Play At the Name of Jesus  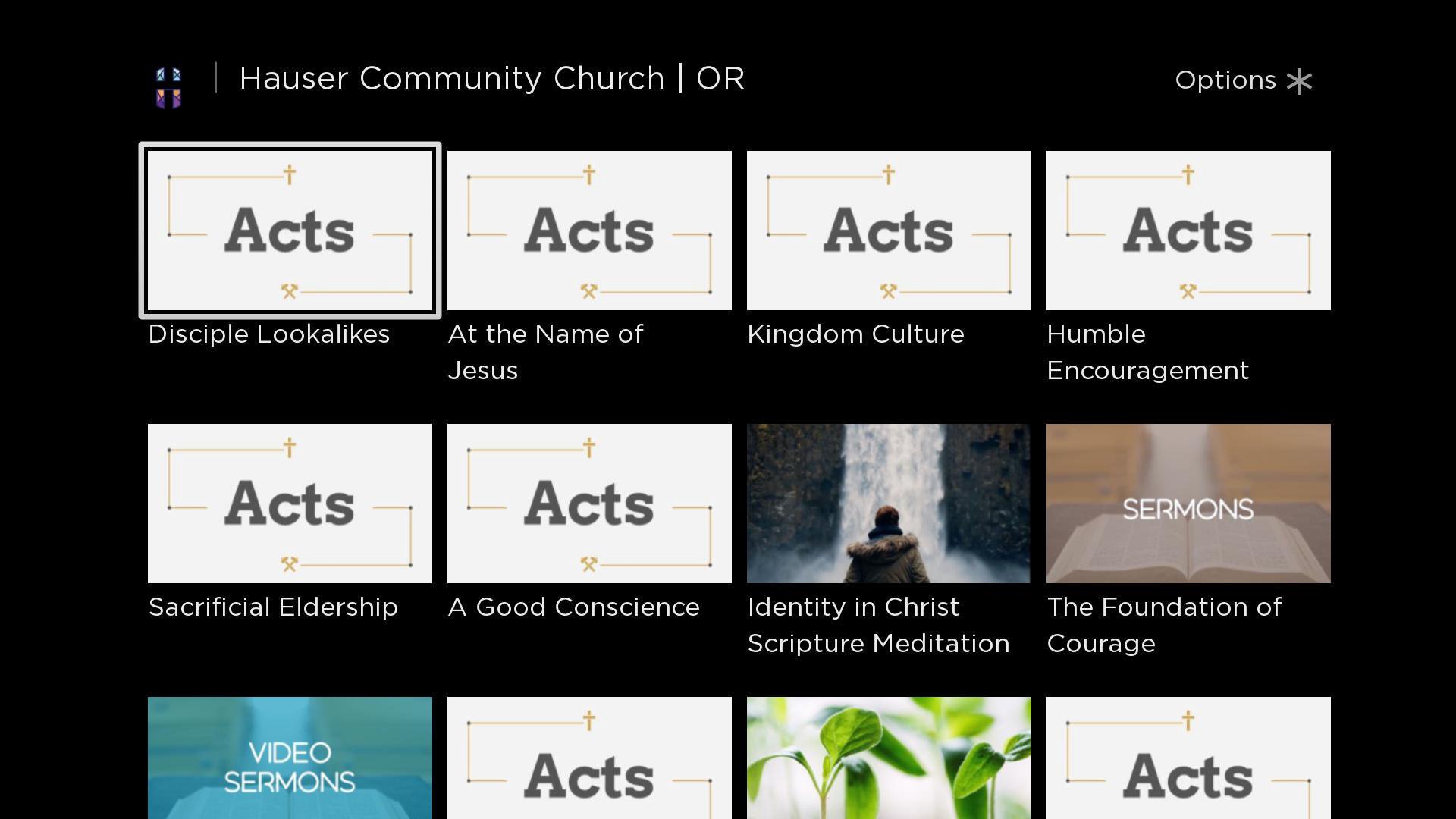(x=589, y=231)
